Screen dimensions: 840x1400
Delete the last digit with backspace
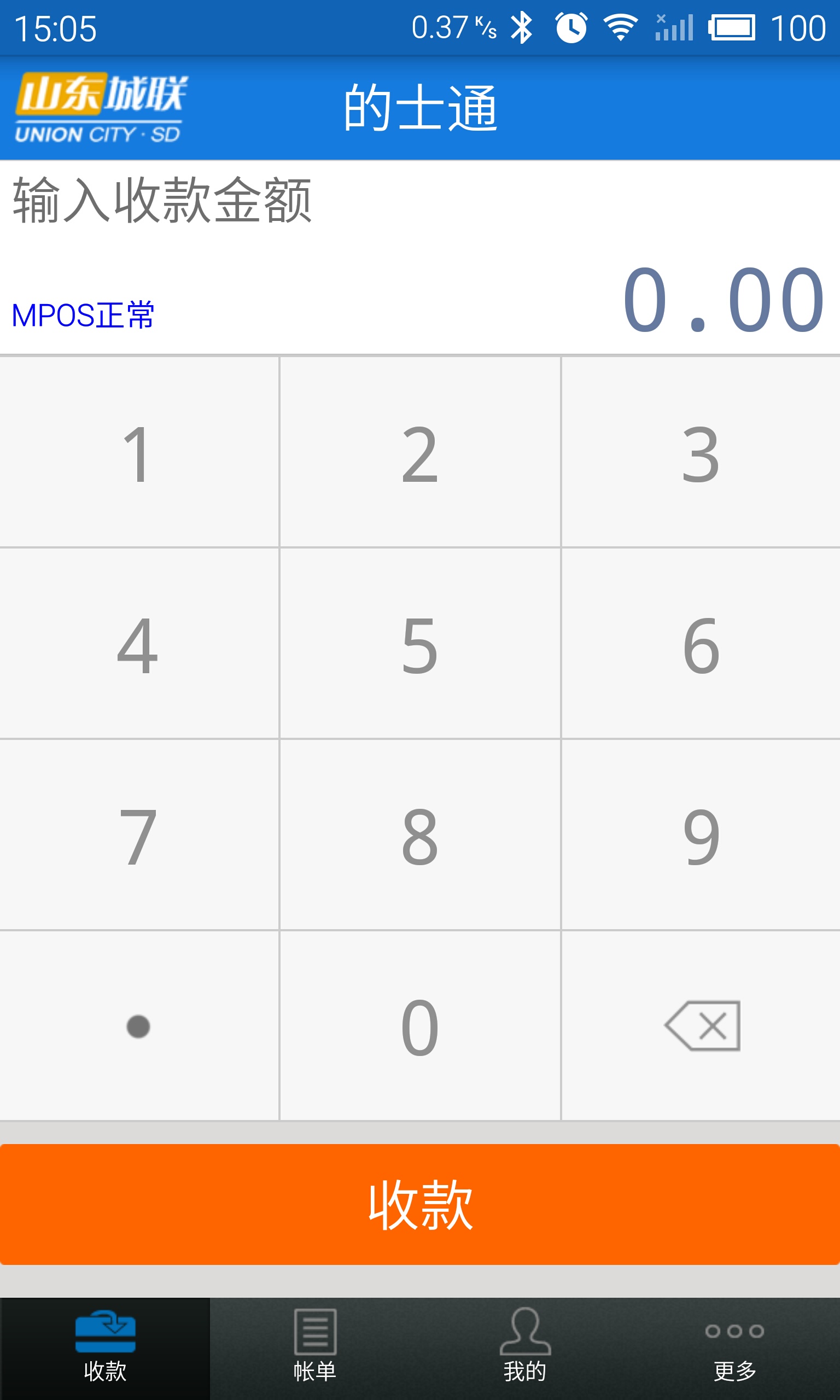702,1026
